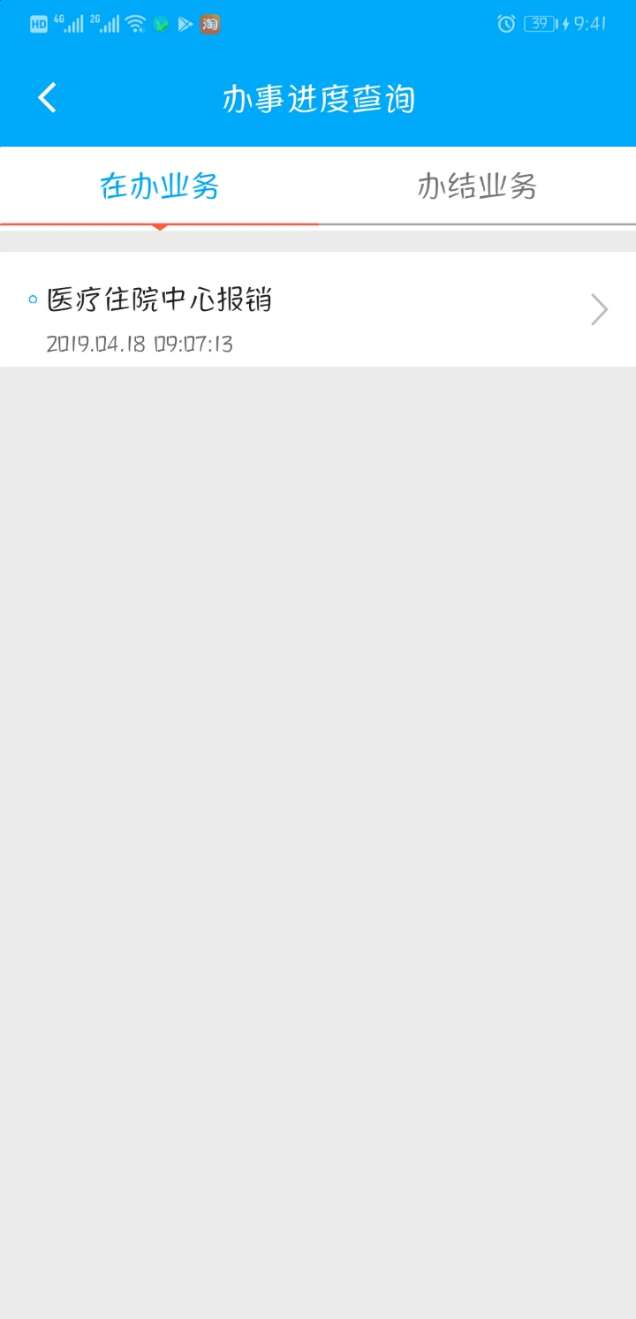
Task: Select the 在办业务 tab
Action: click(159, 186)
